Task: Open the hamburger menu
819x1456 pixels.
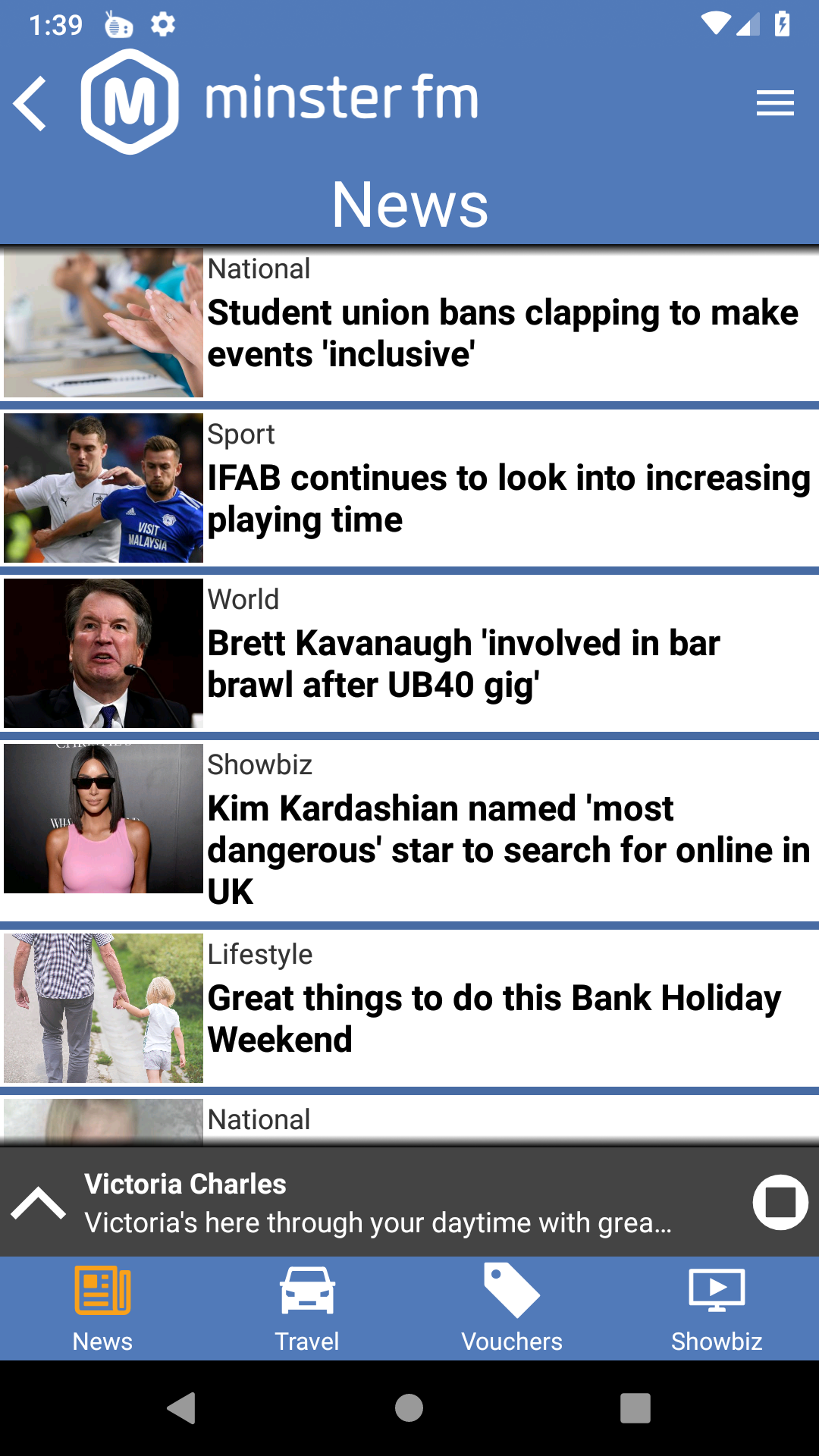Action: coord(774,103)
